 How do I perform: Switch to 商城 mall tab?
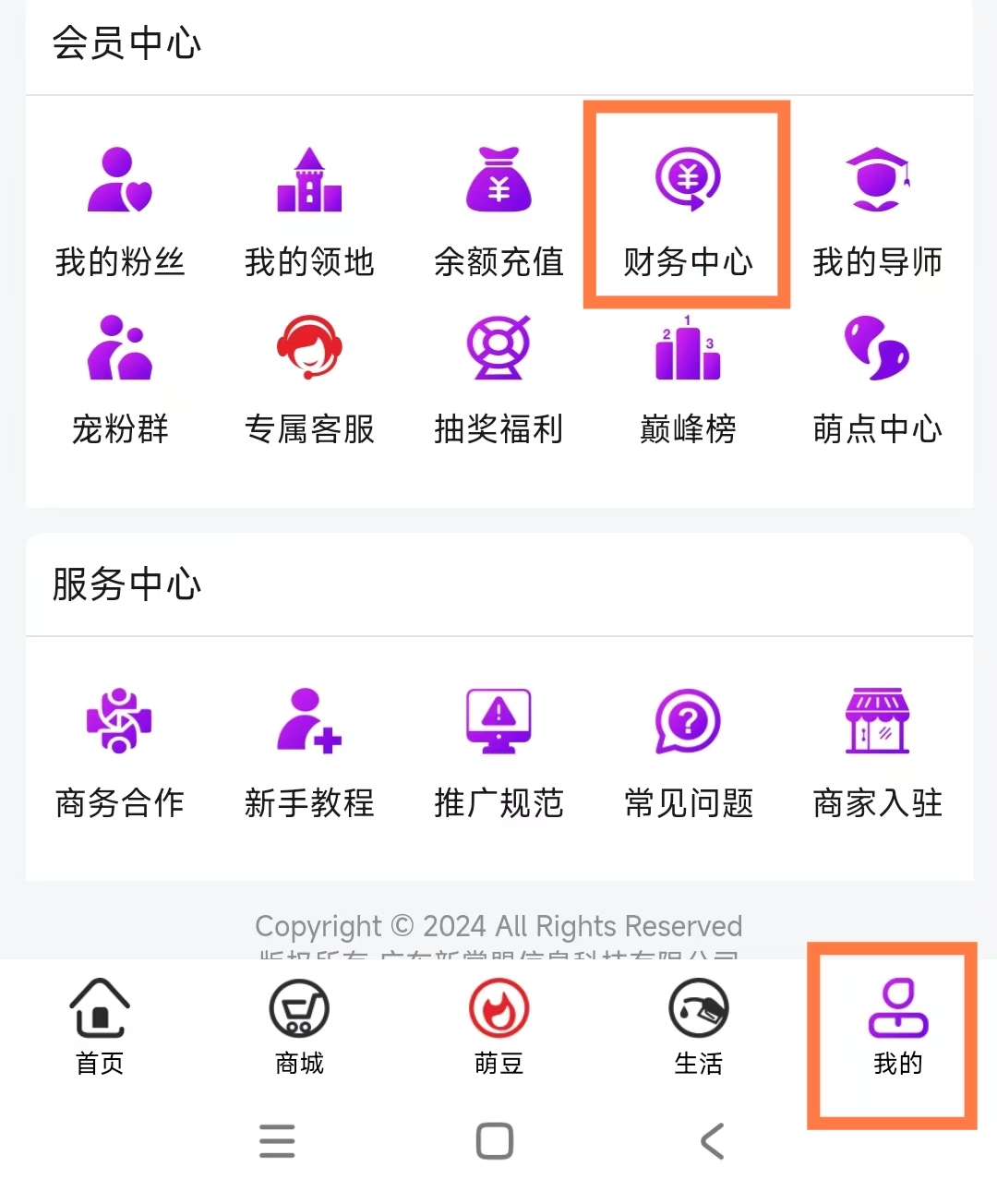tap(299, 1027)
